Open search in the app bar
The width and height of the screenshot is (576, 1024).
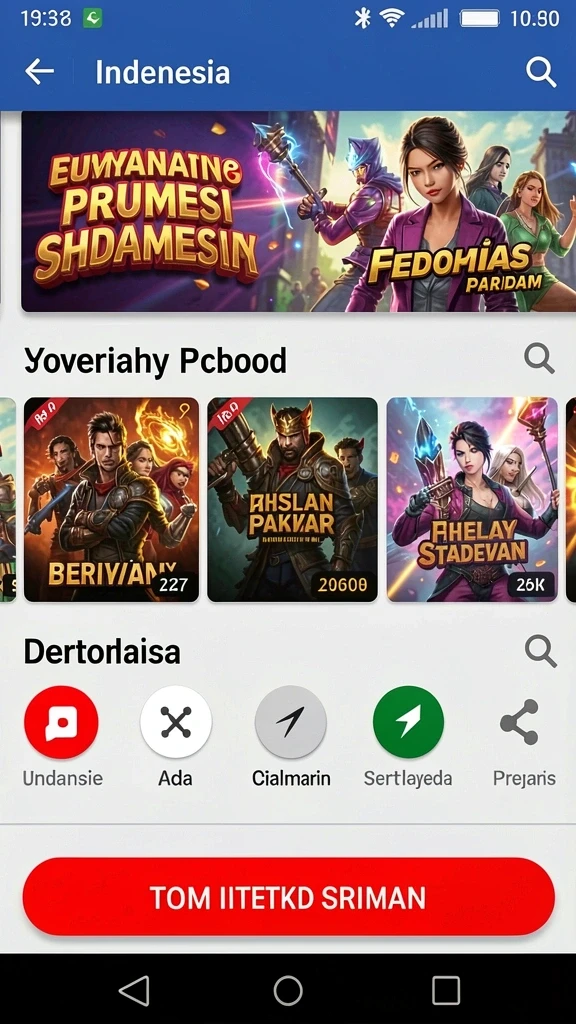[x=541, y=72]
